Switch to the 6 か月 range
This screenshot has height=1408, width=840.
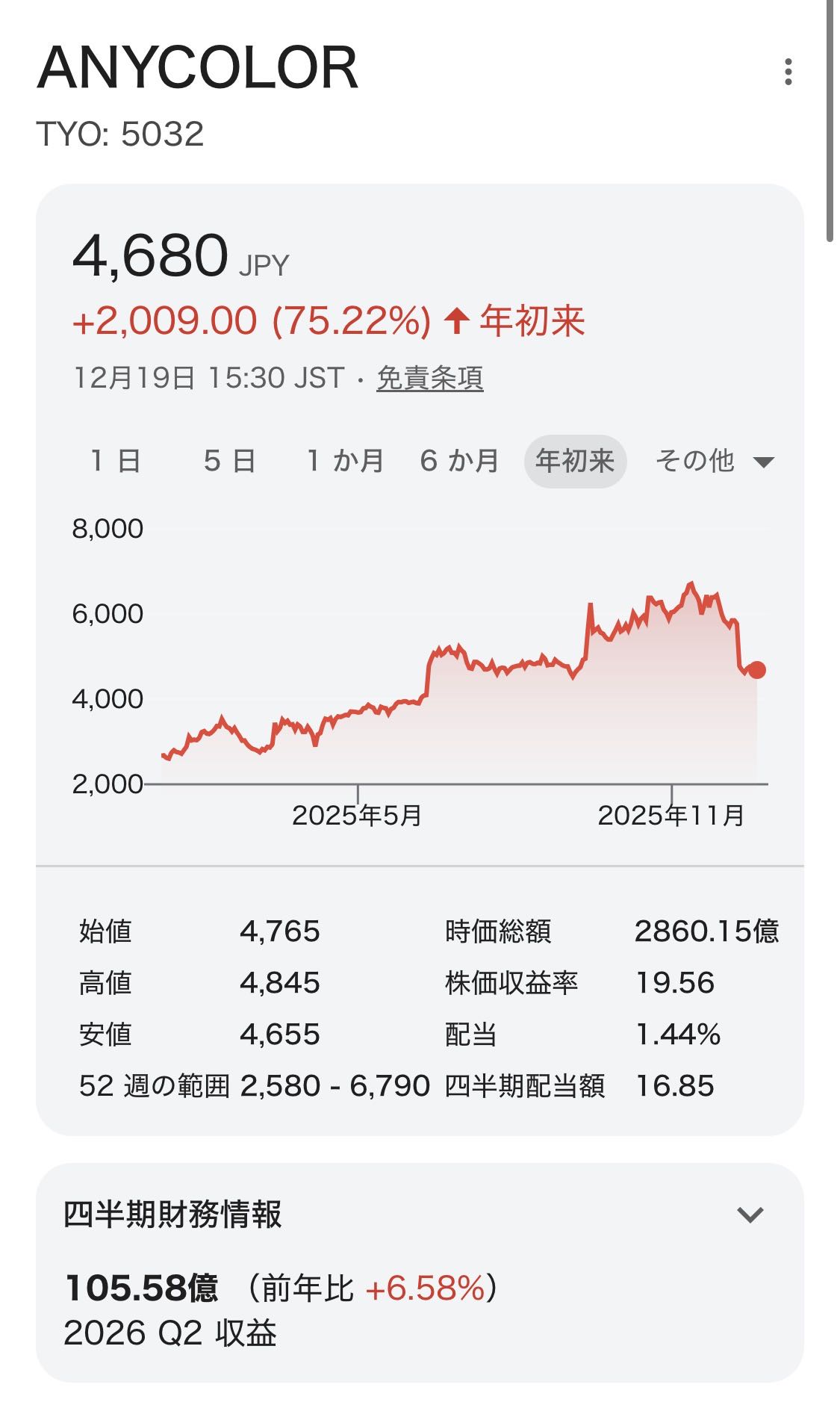pos(459,461)
